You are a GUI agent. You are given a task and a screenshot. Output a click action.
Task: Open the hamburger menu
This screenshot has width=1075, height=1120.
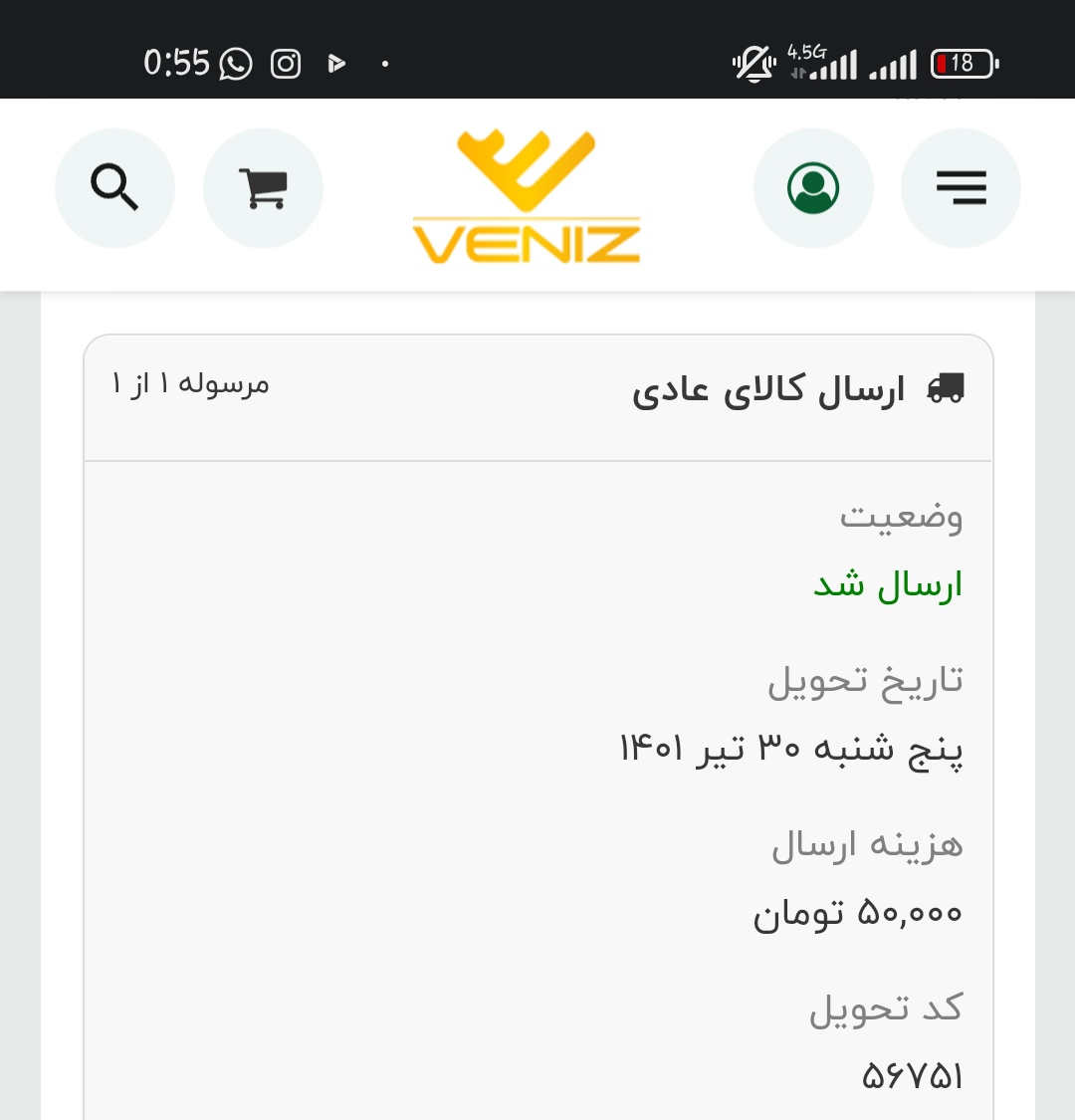(x=961, y=188)
